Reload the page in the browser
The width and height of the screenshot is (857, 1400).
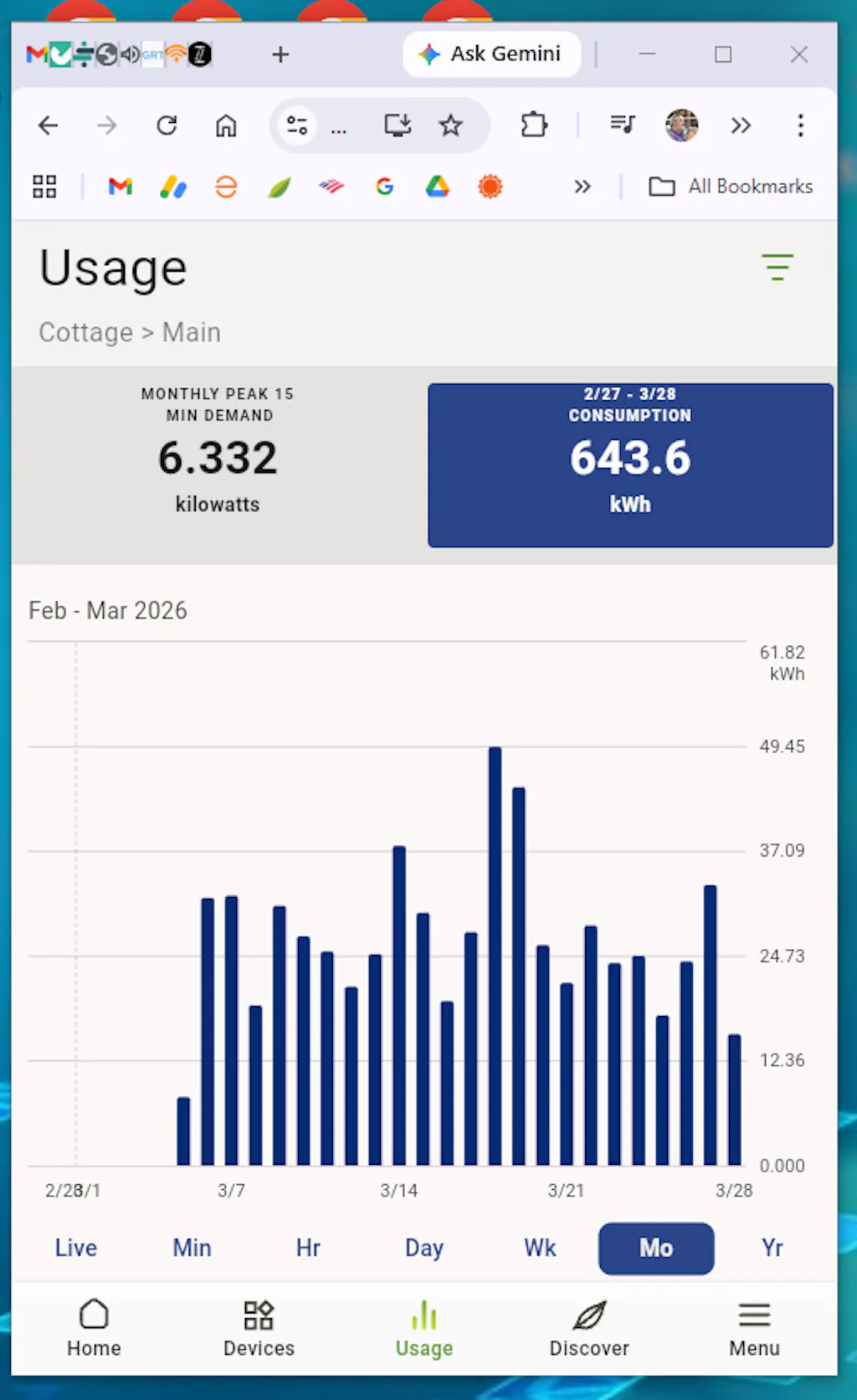pyautogui.click(x=167, y=126)
